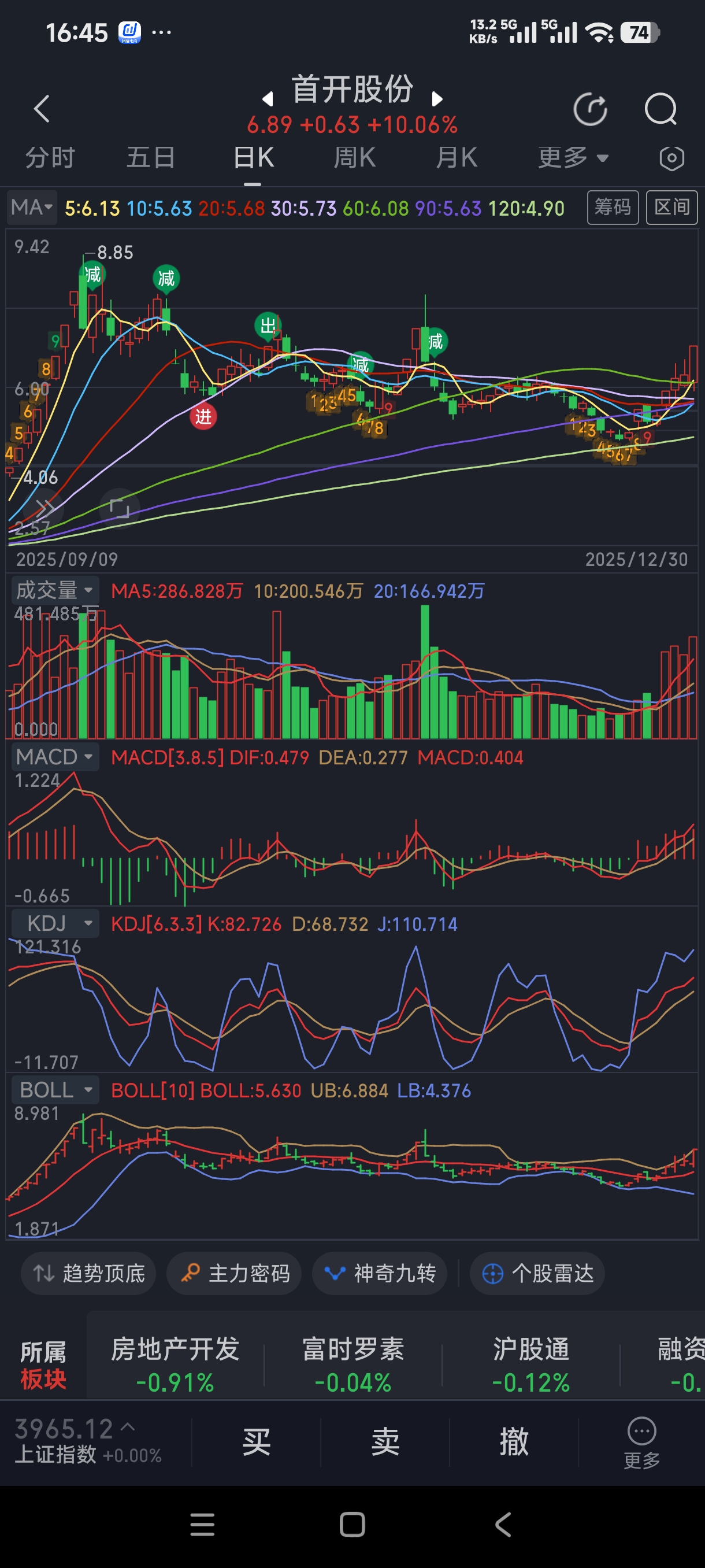Tap the 买 buy button
Screen dimensions: 705x1568
tap(256, 1441)
